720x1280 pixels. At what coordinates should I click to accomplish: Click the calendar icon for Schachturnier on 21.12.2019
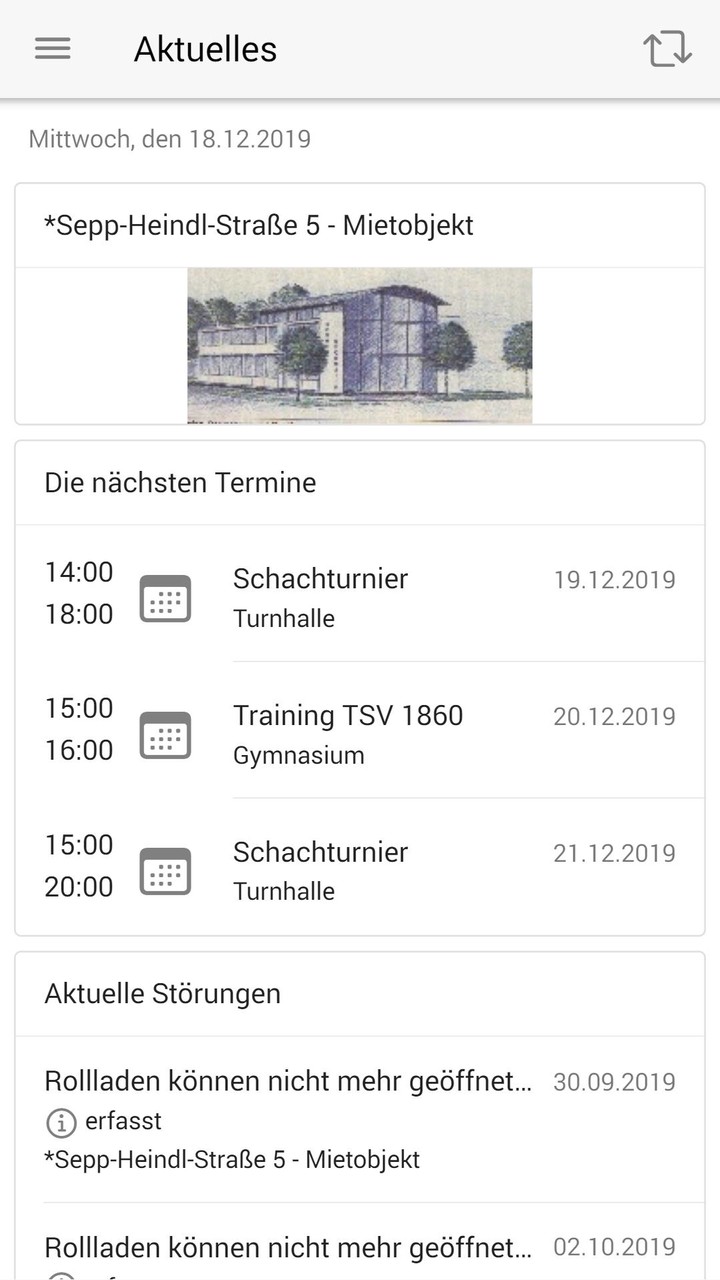[166, 869]
